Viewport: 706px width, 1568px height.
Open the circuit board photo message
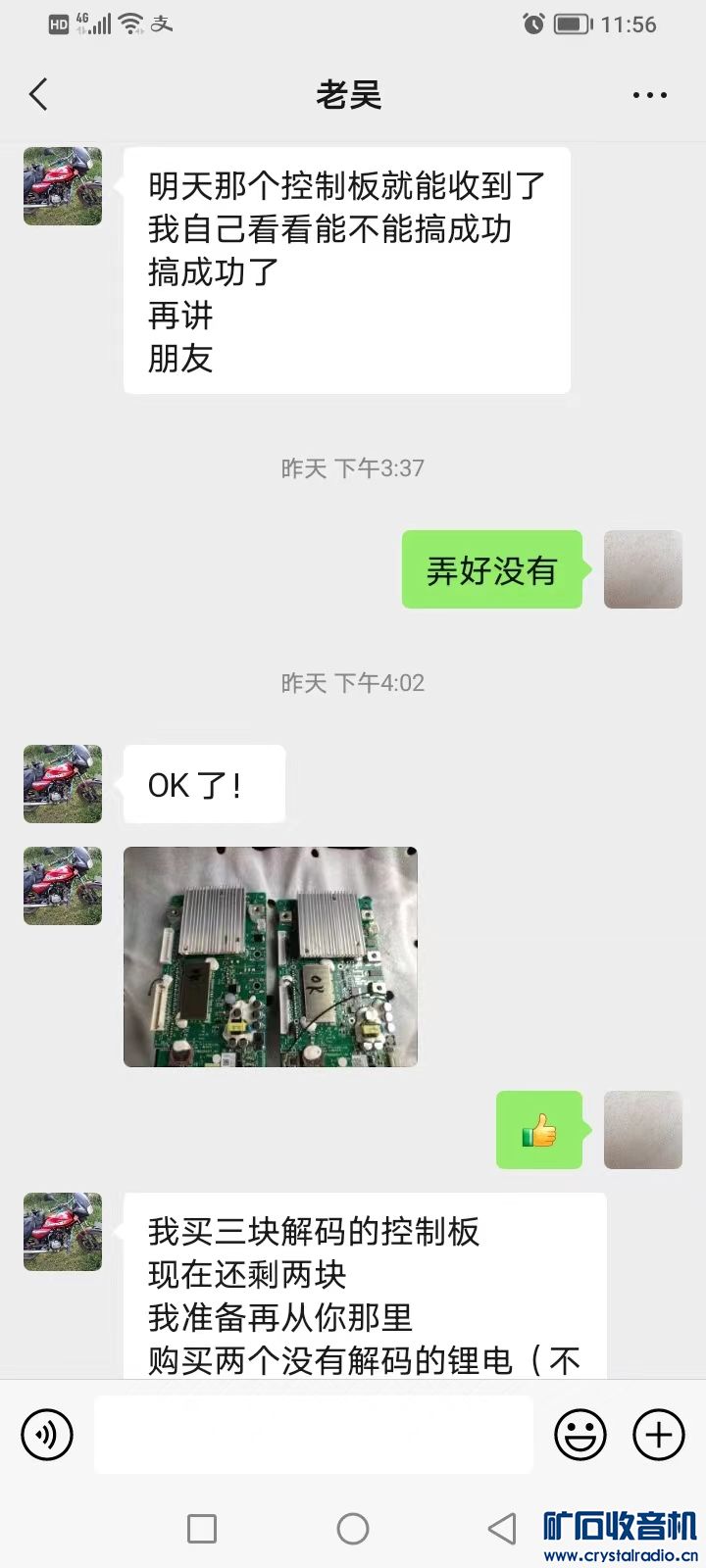pos(271,956)
